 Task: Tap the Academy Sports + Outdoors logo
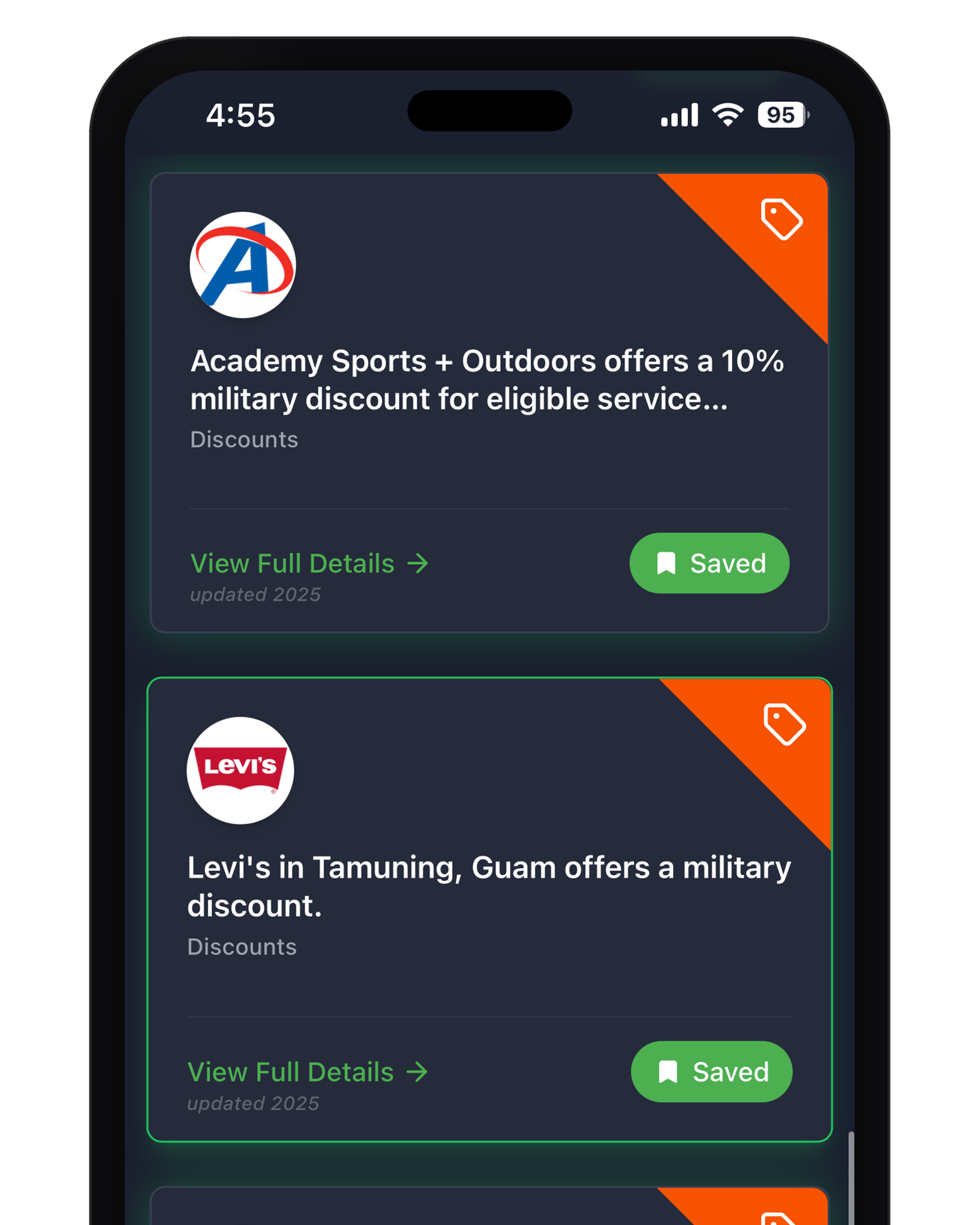241,266
